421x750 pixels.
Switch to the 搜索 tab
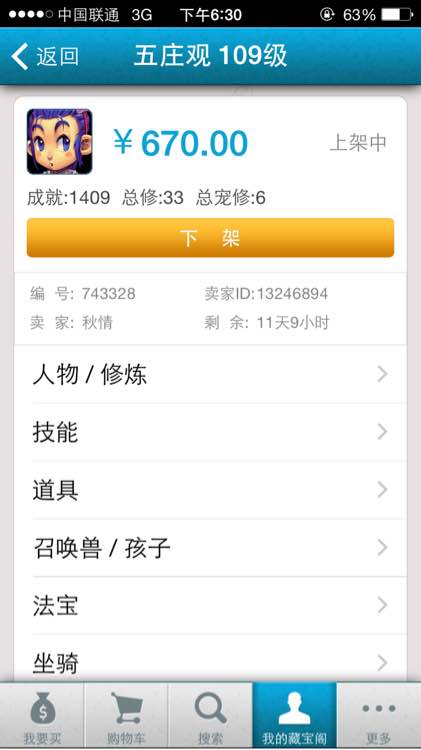tap(210, 716)
